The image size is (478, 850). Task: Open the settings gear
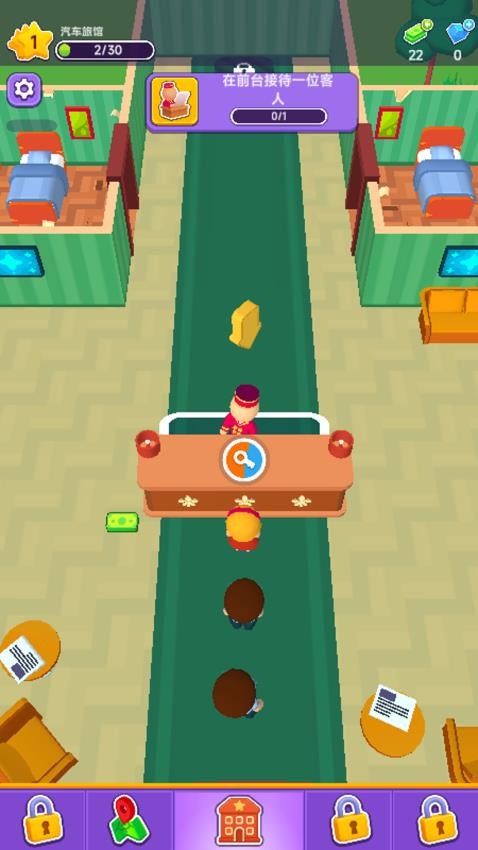[x=24, y=89]
